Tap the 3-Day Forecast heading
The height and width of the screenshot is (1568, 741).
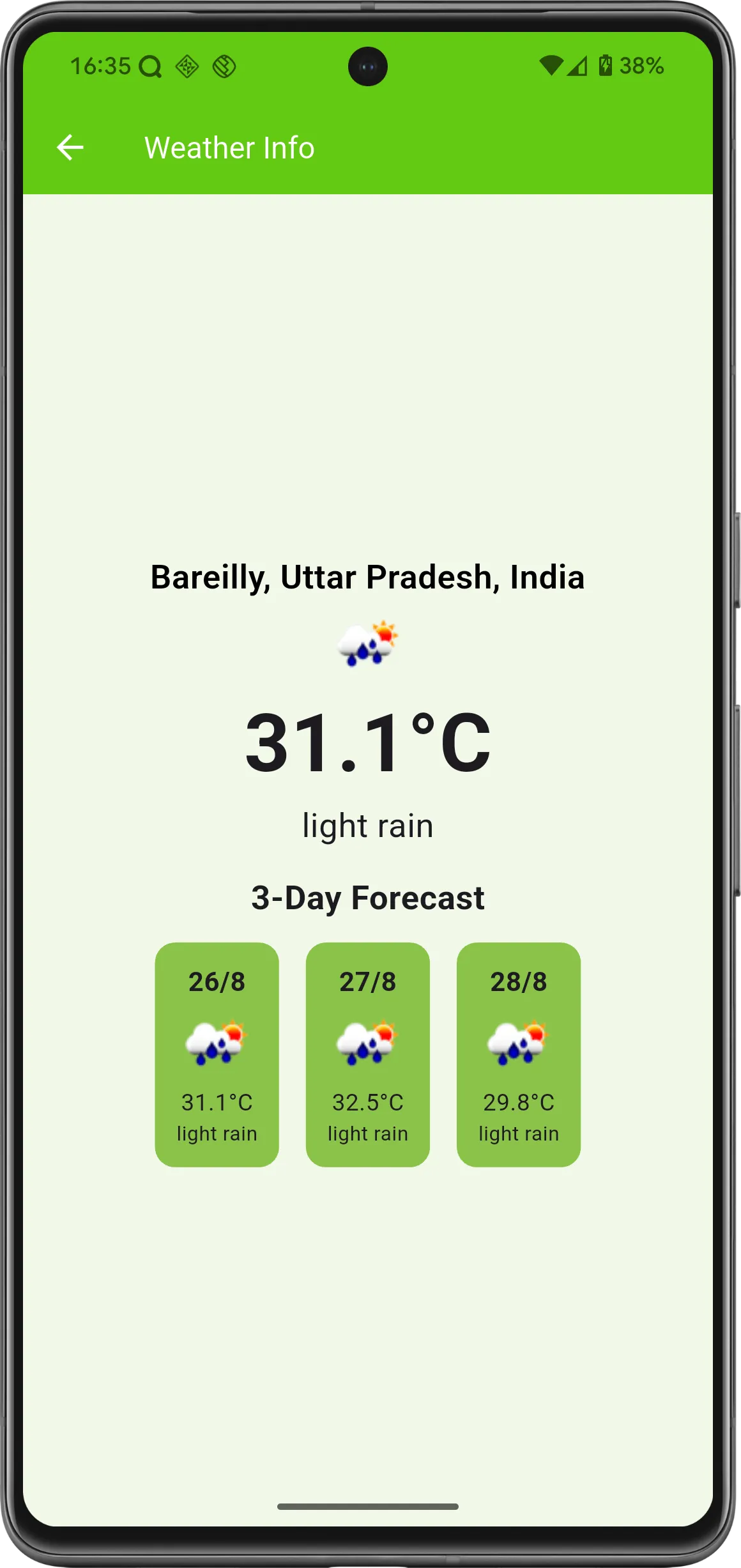tap(368, 898)
